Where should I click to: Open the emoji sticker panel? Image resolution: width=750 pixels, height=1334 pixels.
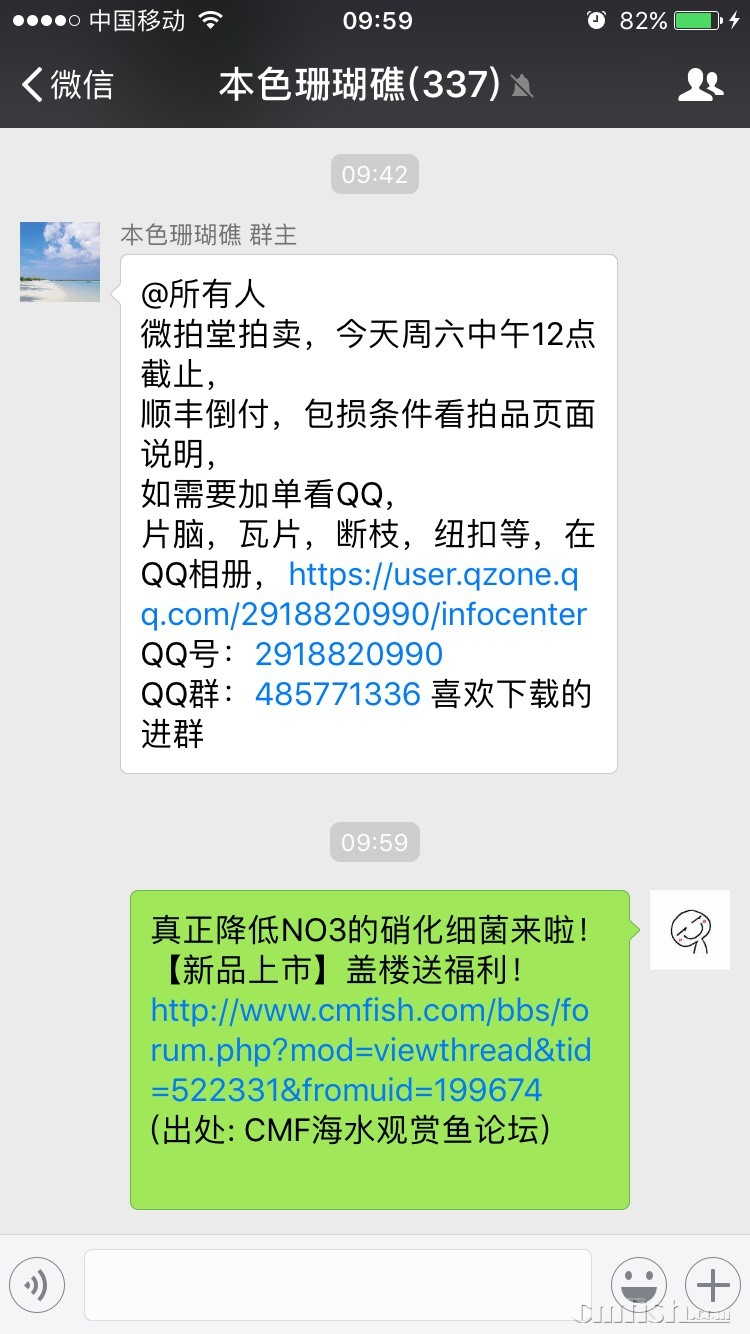tap(638, 1284)
